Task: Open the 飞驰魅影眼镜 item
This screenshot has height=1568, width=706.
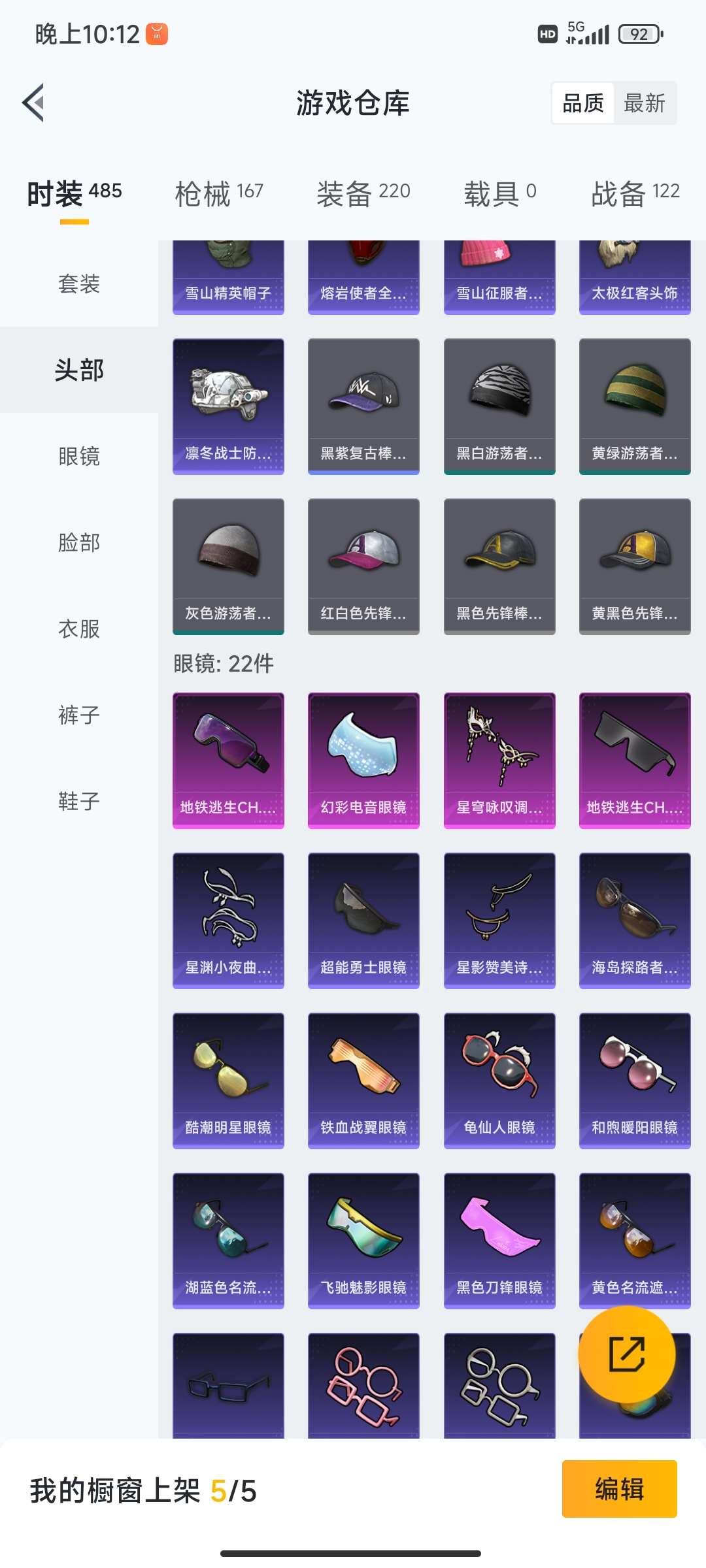Action: (x=363, y=1240)
